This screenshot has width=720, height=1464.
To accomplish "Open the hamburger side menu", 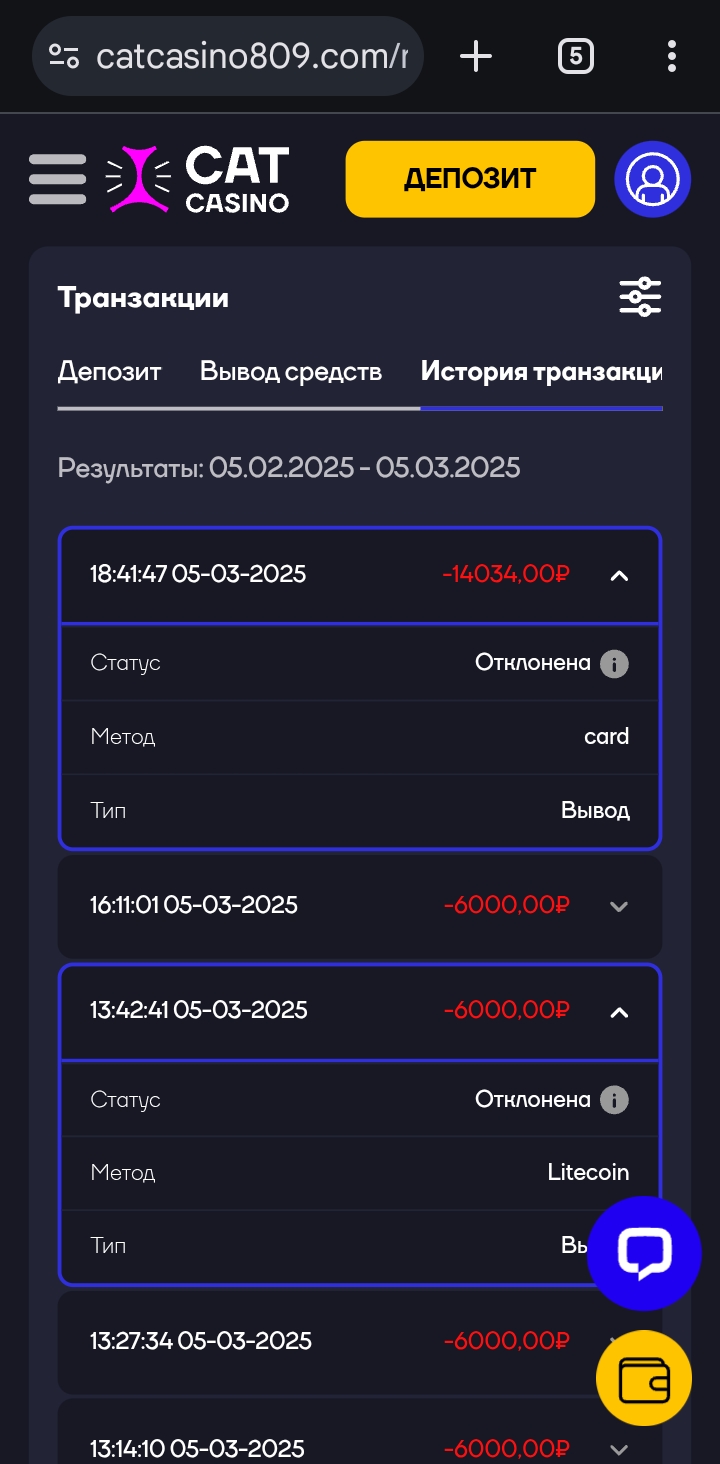I will click(57, 179).
